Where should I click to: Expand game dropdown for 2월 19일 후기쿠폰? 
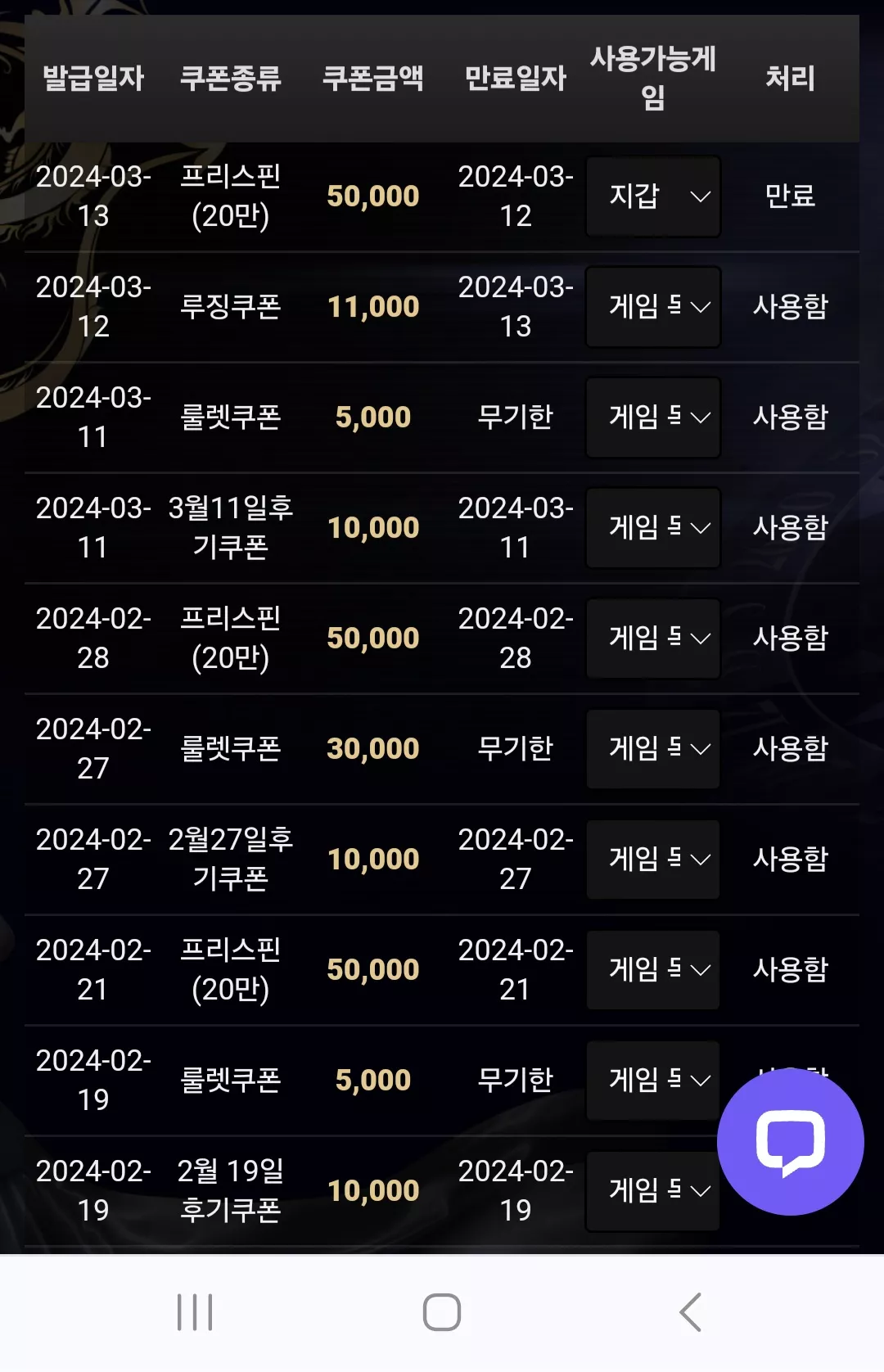tap(653, 1191)
